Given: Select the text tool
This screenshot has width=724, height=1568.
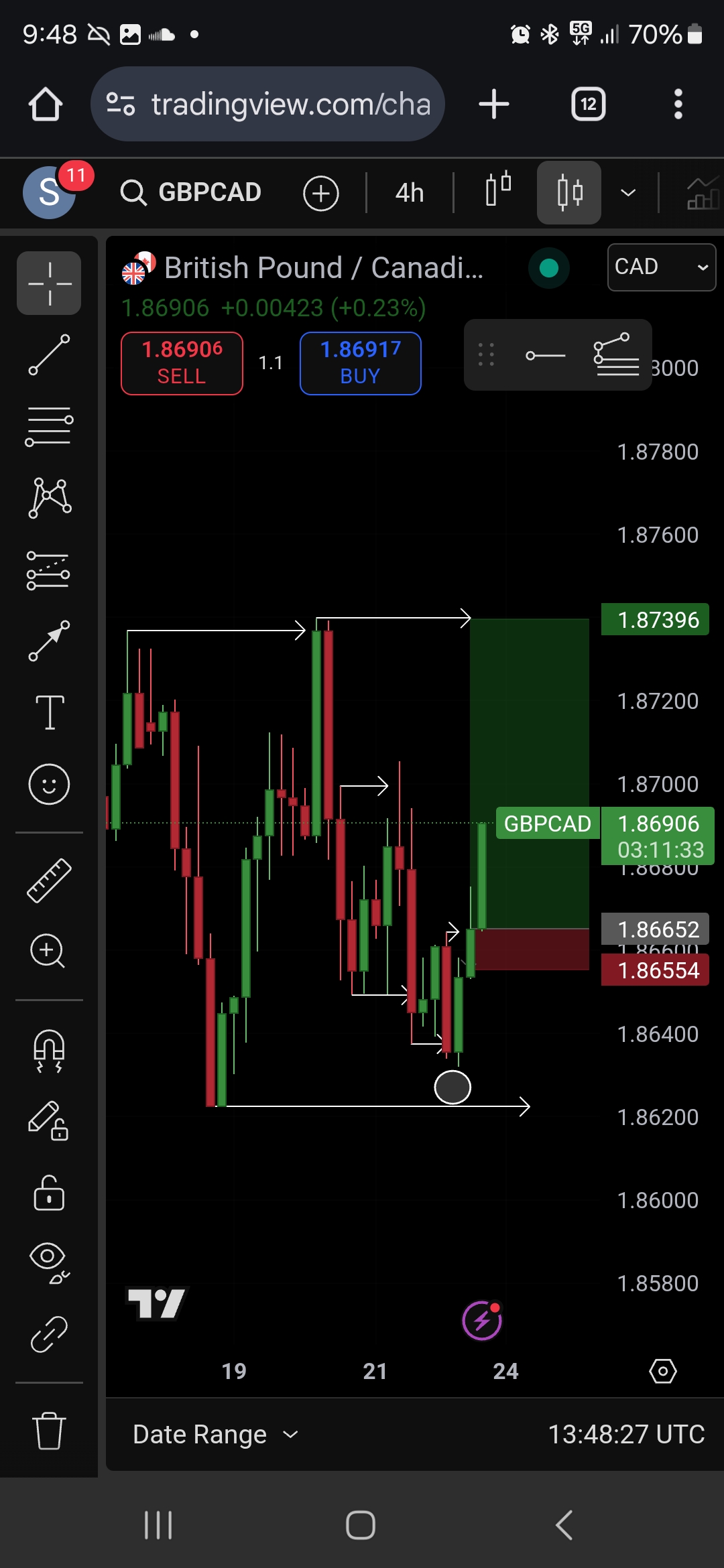Looking at the screenshot, I should pyautogui.click(x=49, y=712).
